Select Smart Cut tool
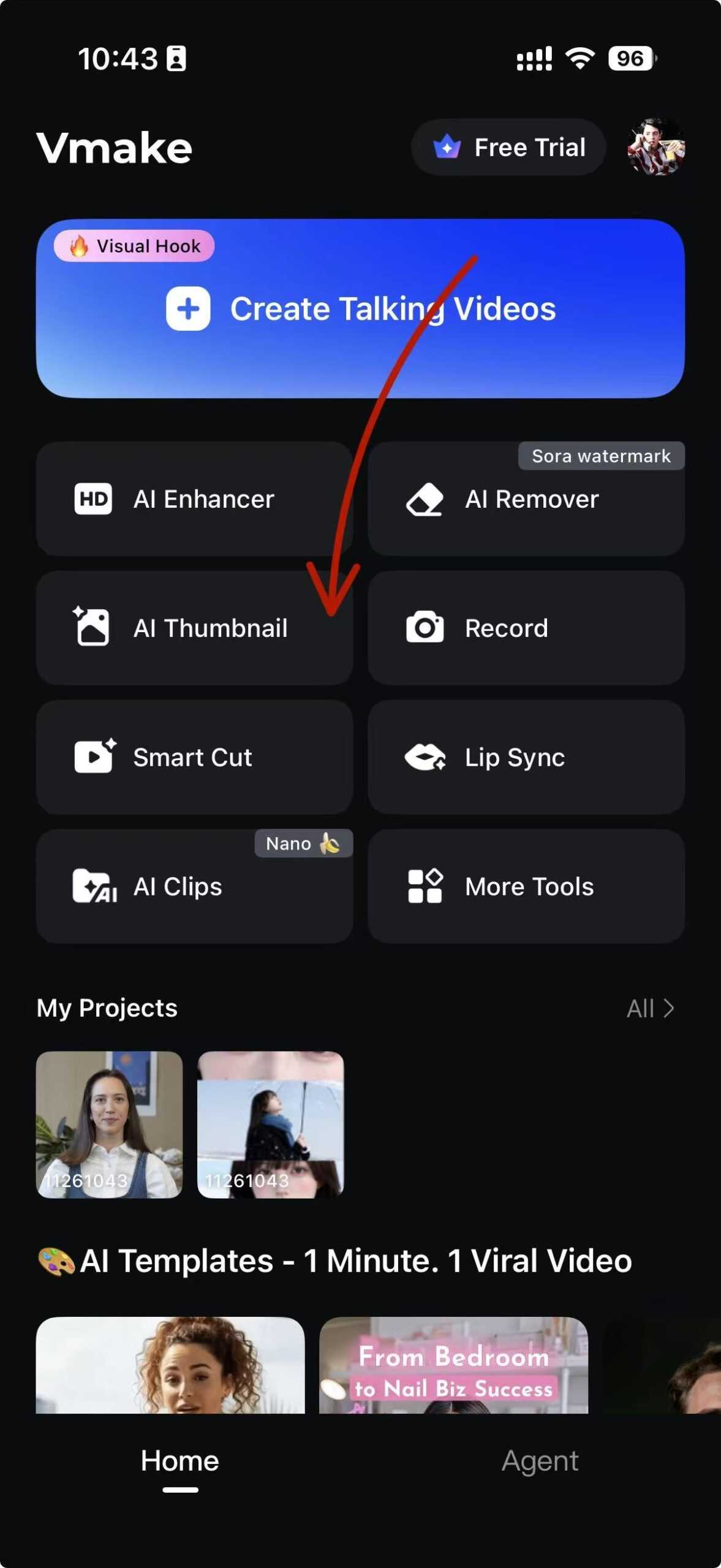 [x=194, y=757]
